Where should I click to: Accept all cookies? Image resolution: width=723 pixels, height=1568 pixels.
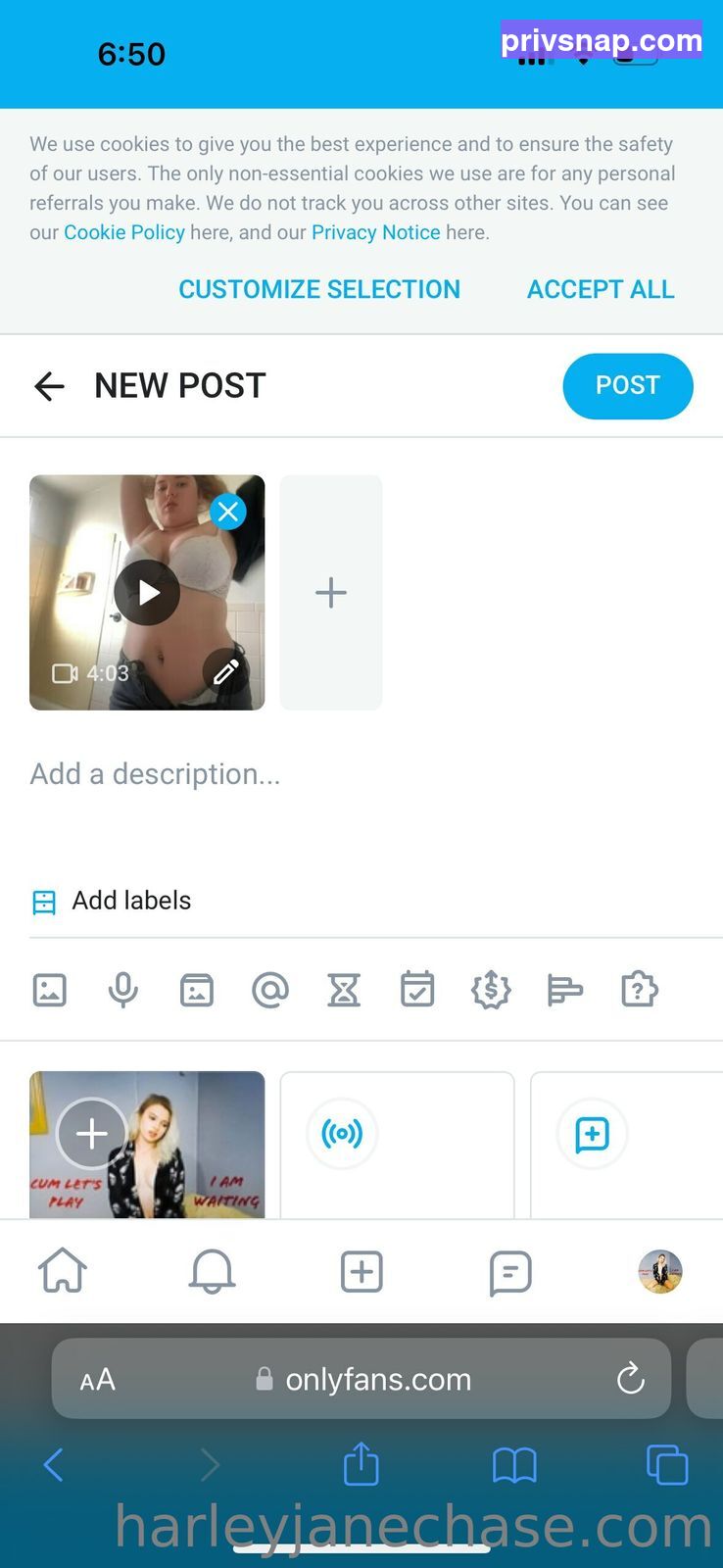[x=601, y=289]
